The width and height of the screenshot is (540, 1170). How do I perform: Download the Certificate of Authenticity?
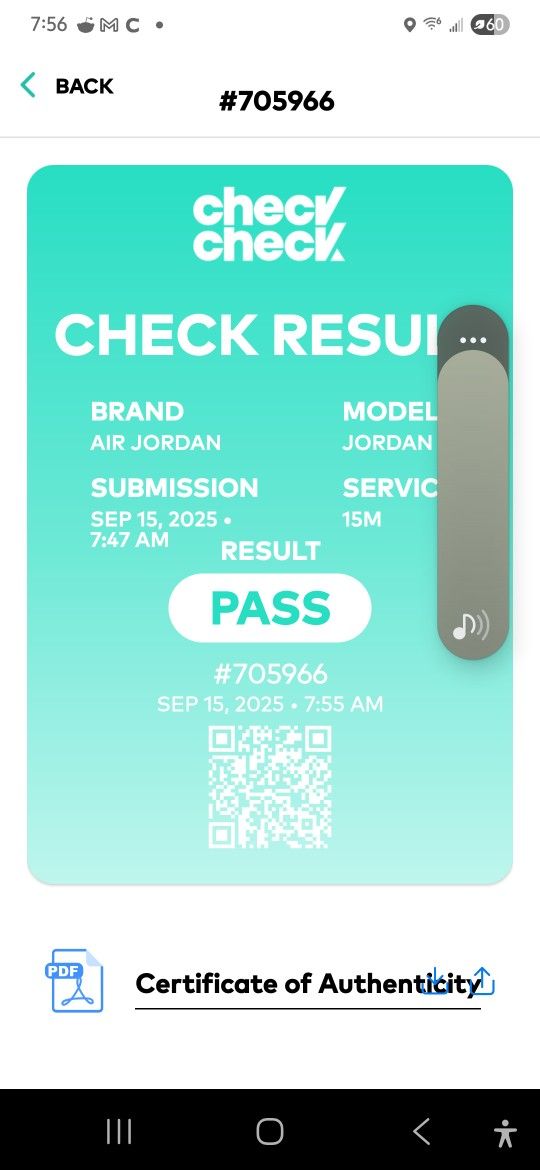[434, 980]
